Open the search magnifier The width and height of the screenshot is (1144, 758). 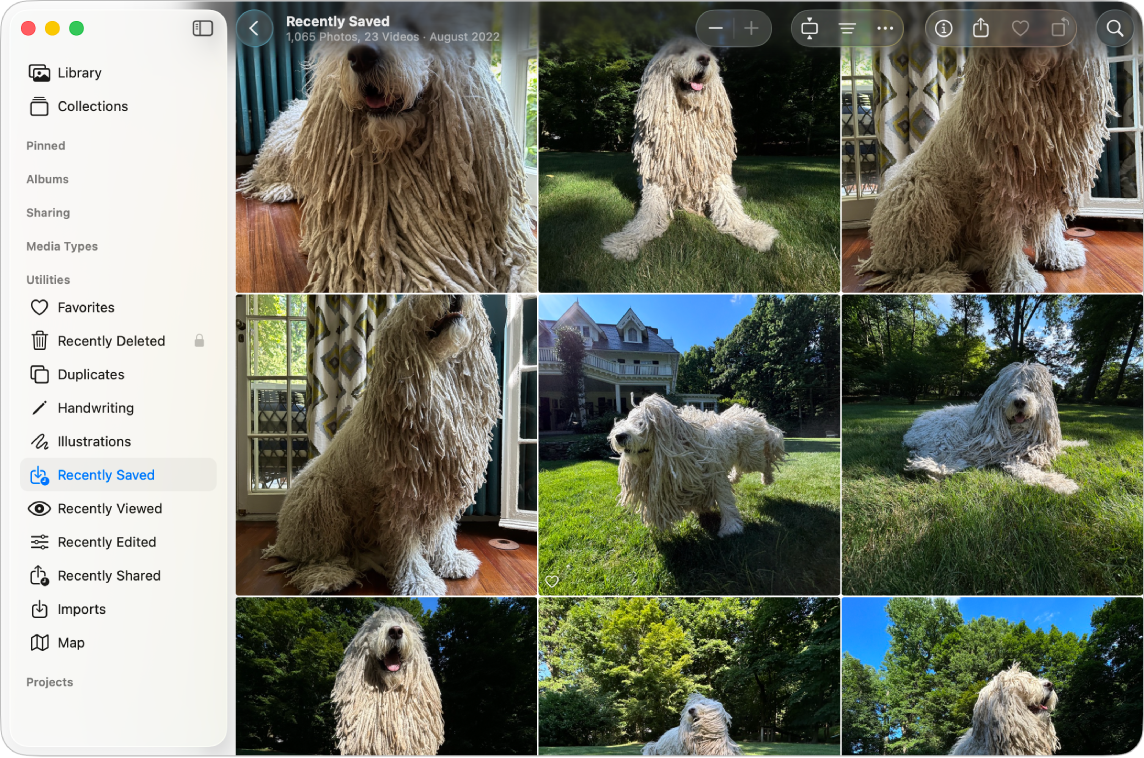[x=1115, y=29]
